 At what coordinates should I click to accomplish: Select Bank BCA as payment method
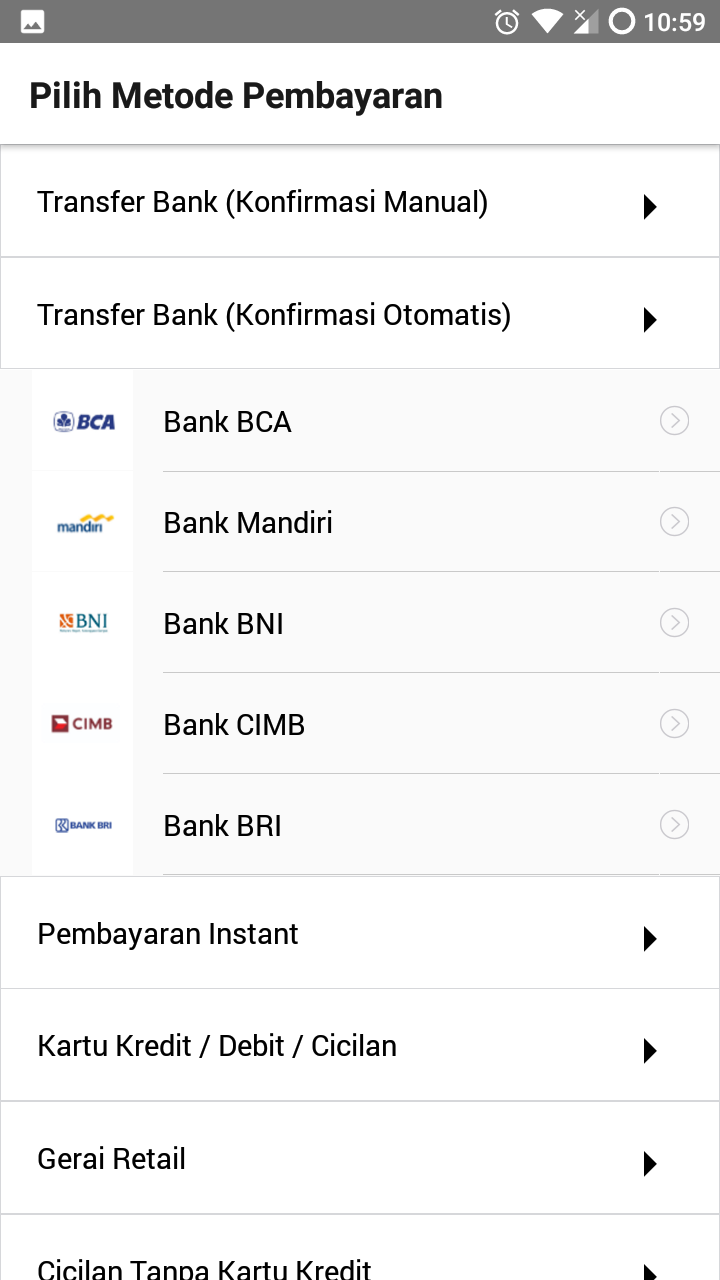[376, 421]
